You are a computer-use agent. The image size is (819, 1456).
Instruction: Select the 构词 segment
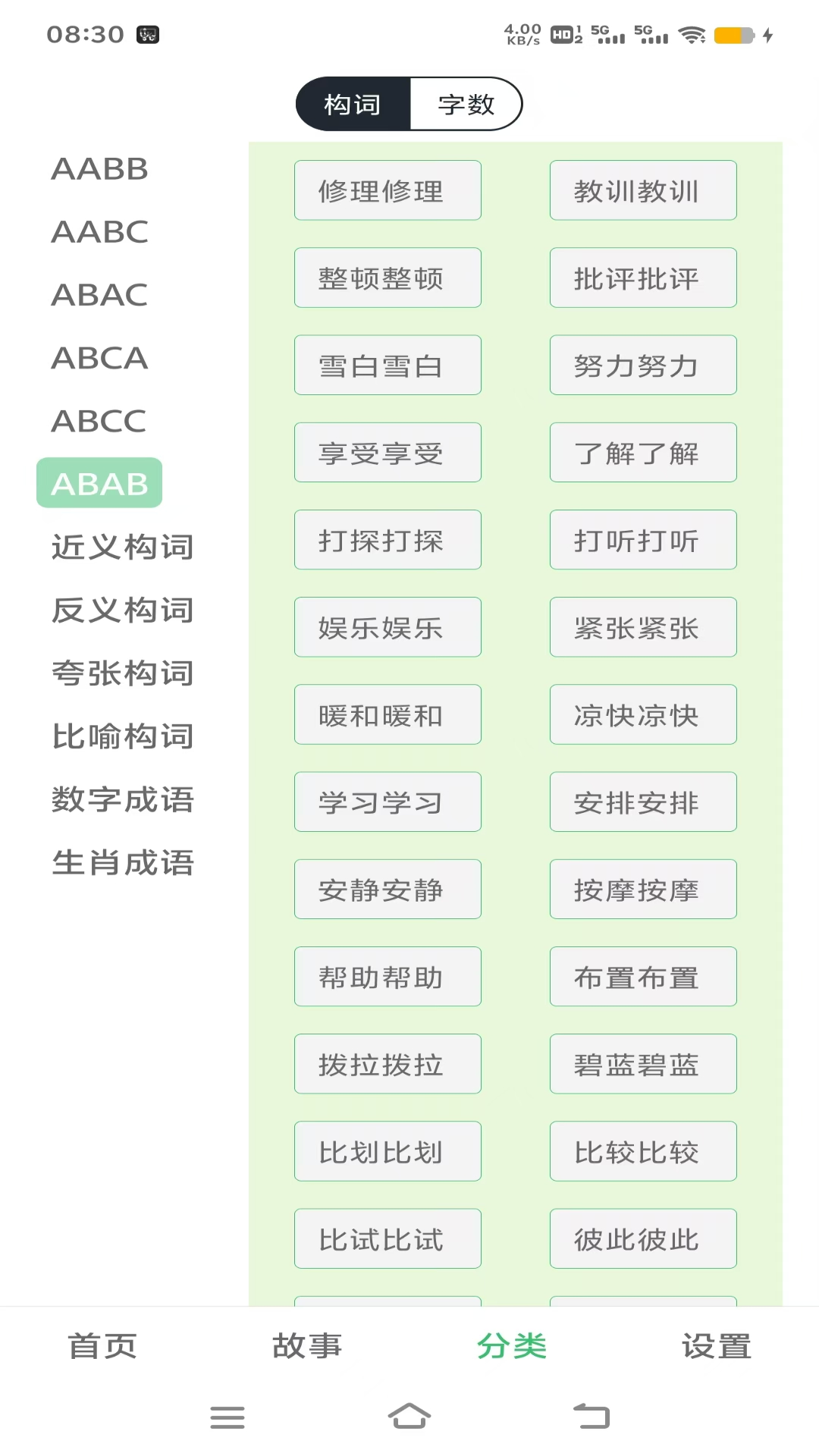(353, 104)
